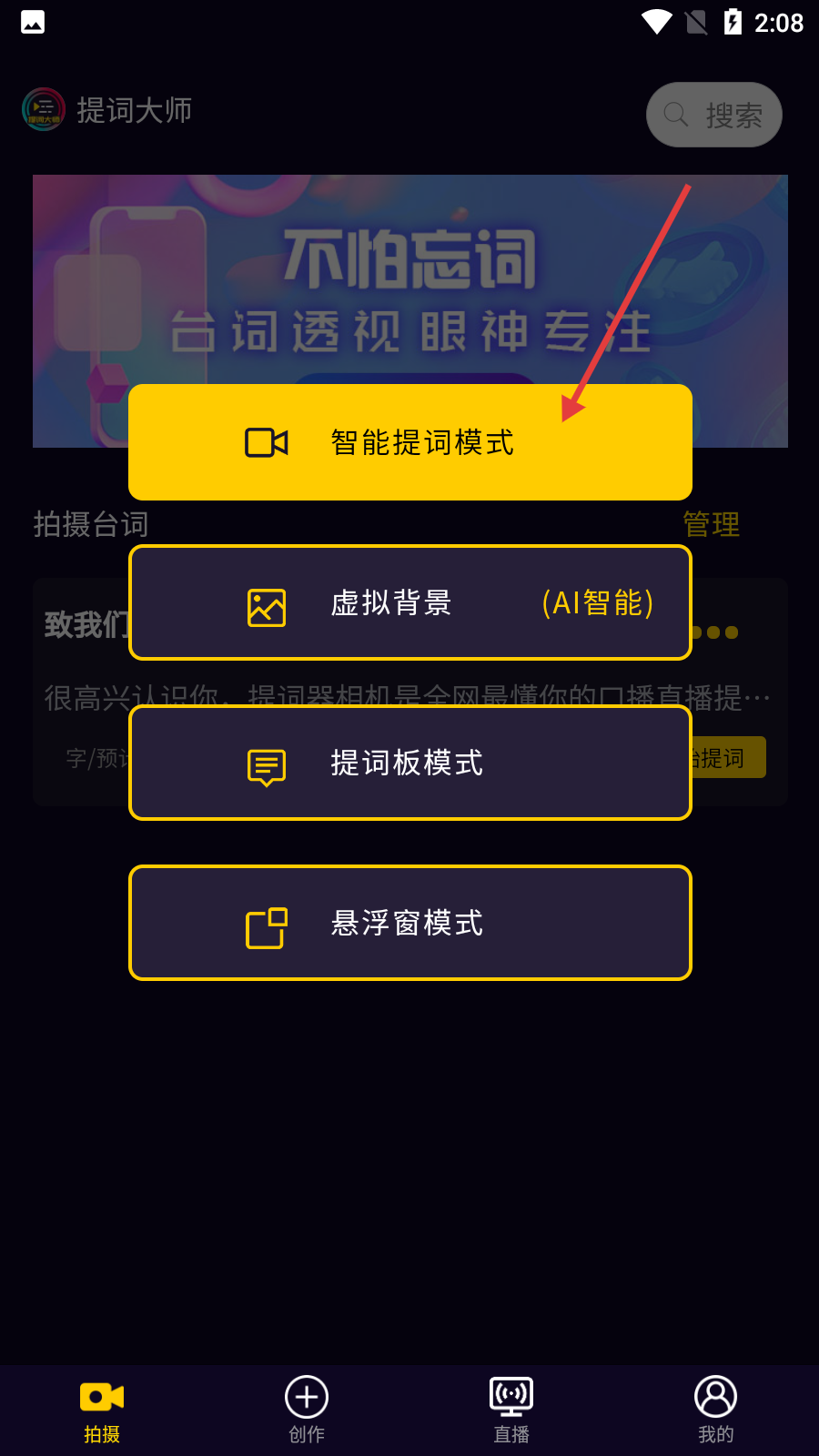Start 悬浮窗模式
This screenshot has height=1456, width=819.
point(410,923)
